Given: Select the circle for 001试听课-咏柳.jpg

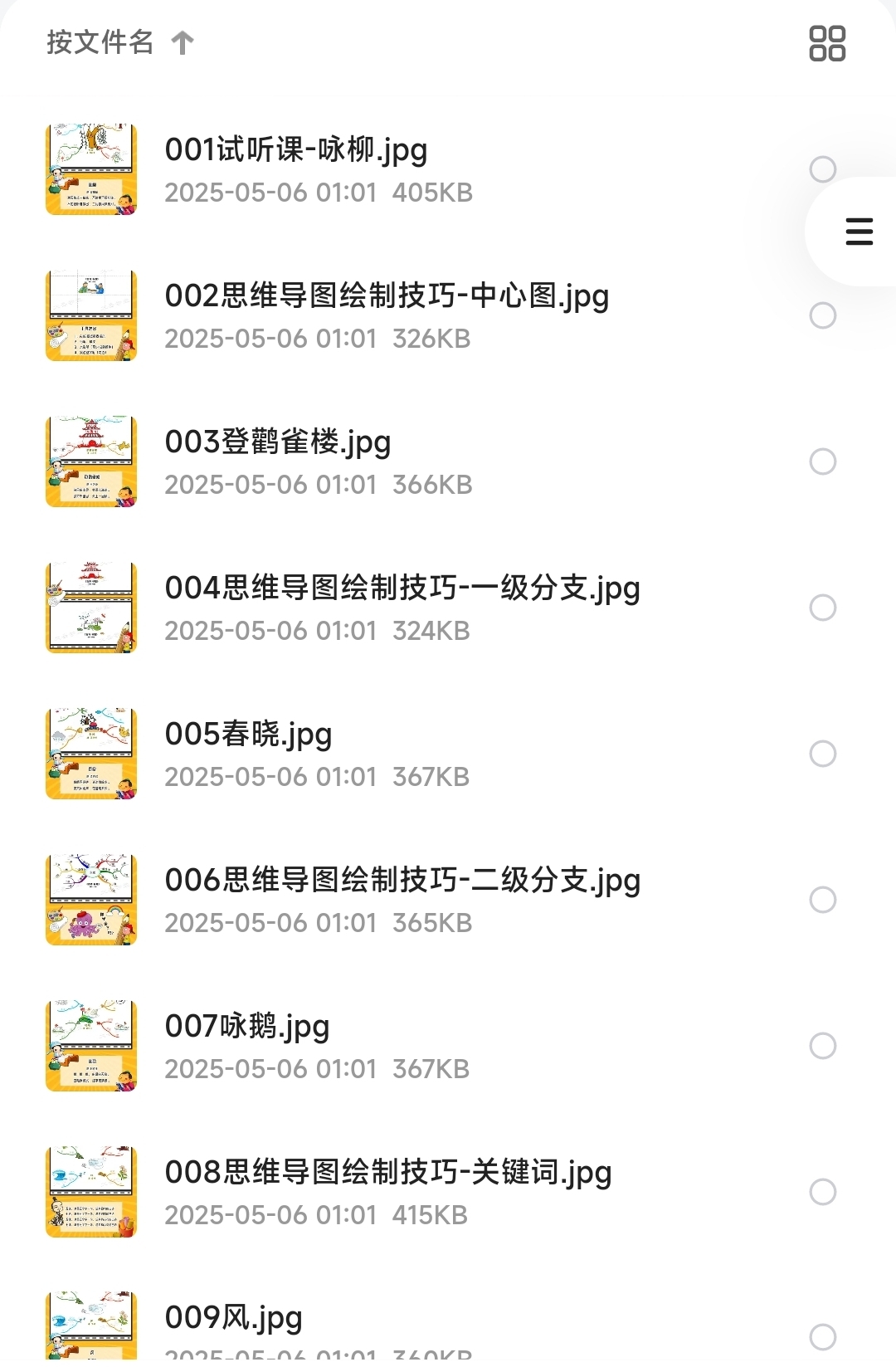Looking at the screenshot, I should pos(822,169).
